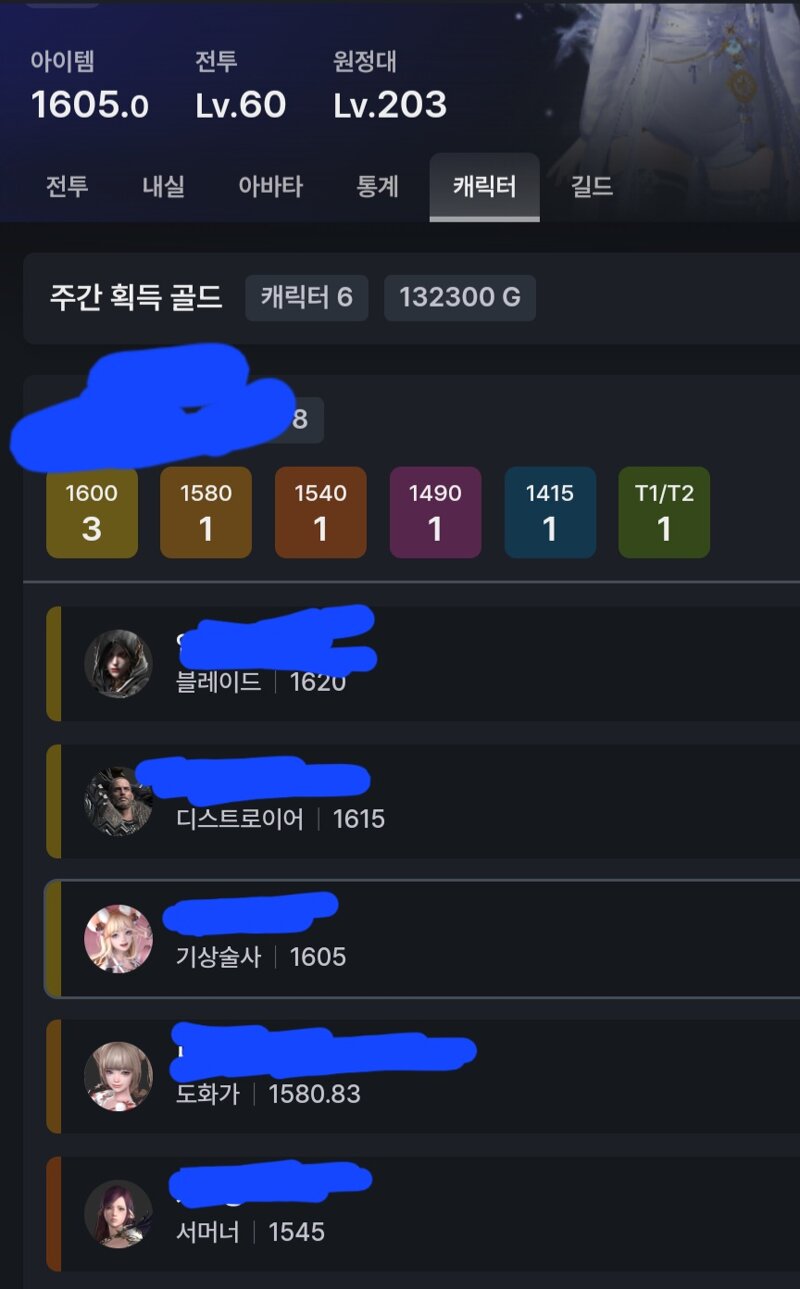The width and height of the screenshot is (800, 1289).
Task: Open the 길드 tab
Action: 592,187
